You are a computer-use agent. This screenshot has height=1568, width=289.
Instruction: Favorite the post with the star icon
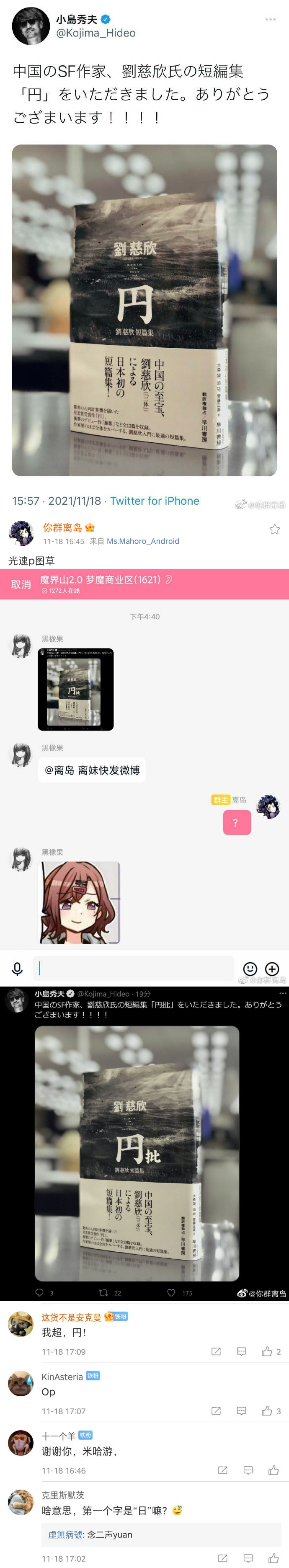[x=274, y=530]
